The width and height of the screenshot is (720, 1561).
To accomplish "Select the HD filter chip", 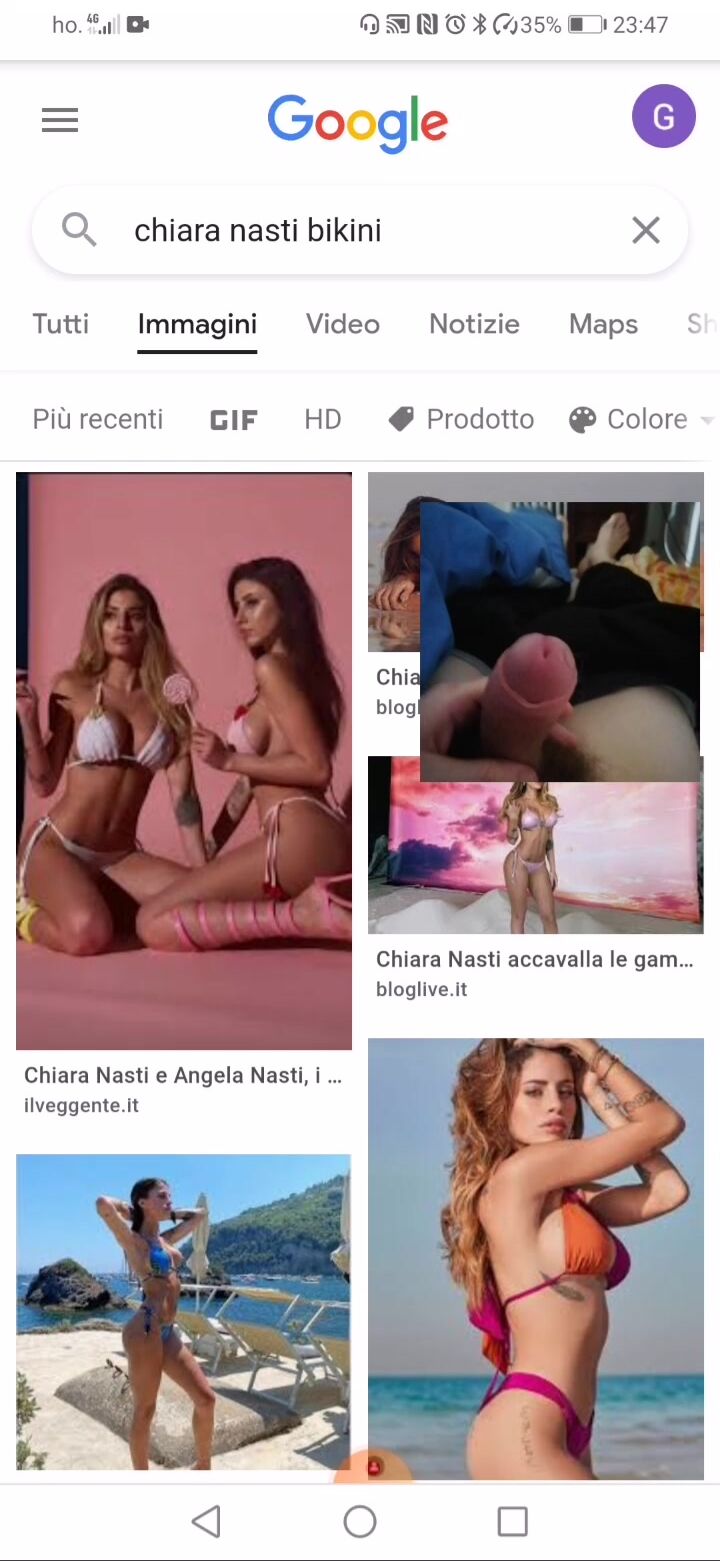I will tap(323, 419).
